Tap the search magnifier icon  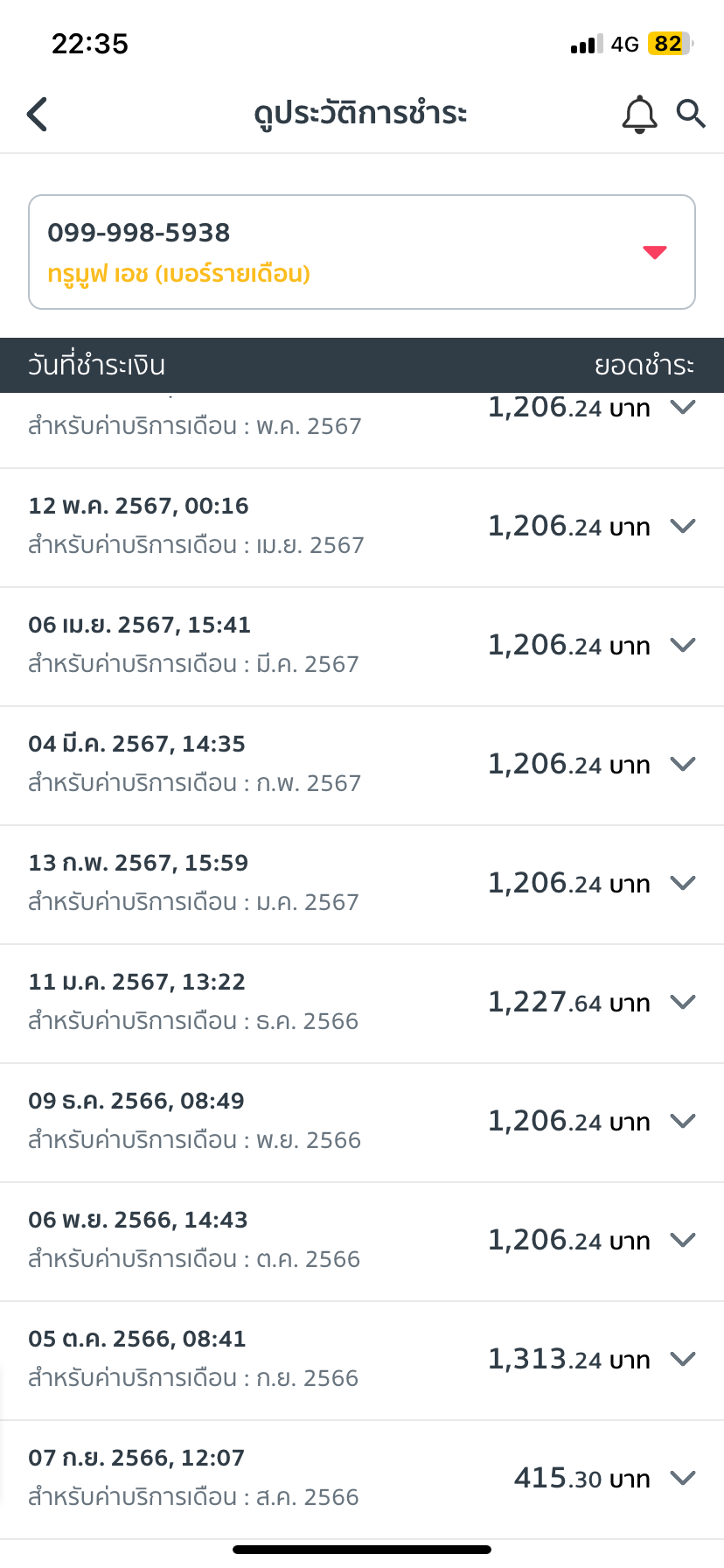pyautogui.click(x=691, y=114)
